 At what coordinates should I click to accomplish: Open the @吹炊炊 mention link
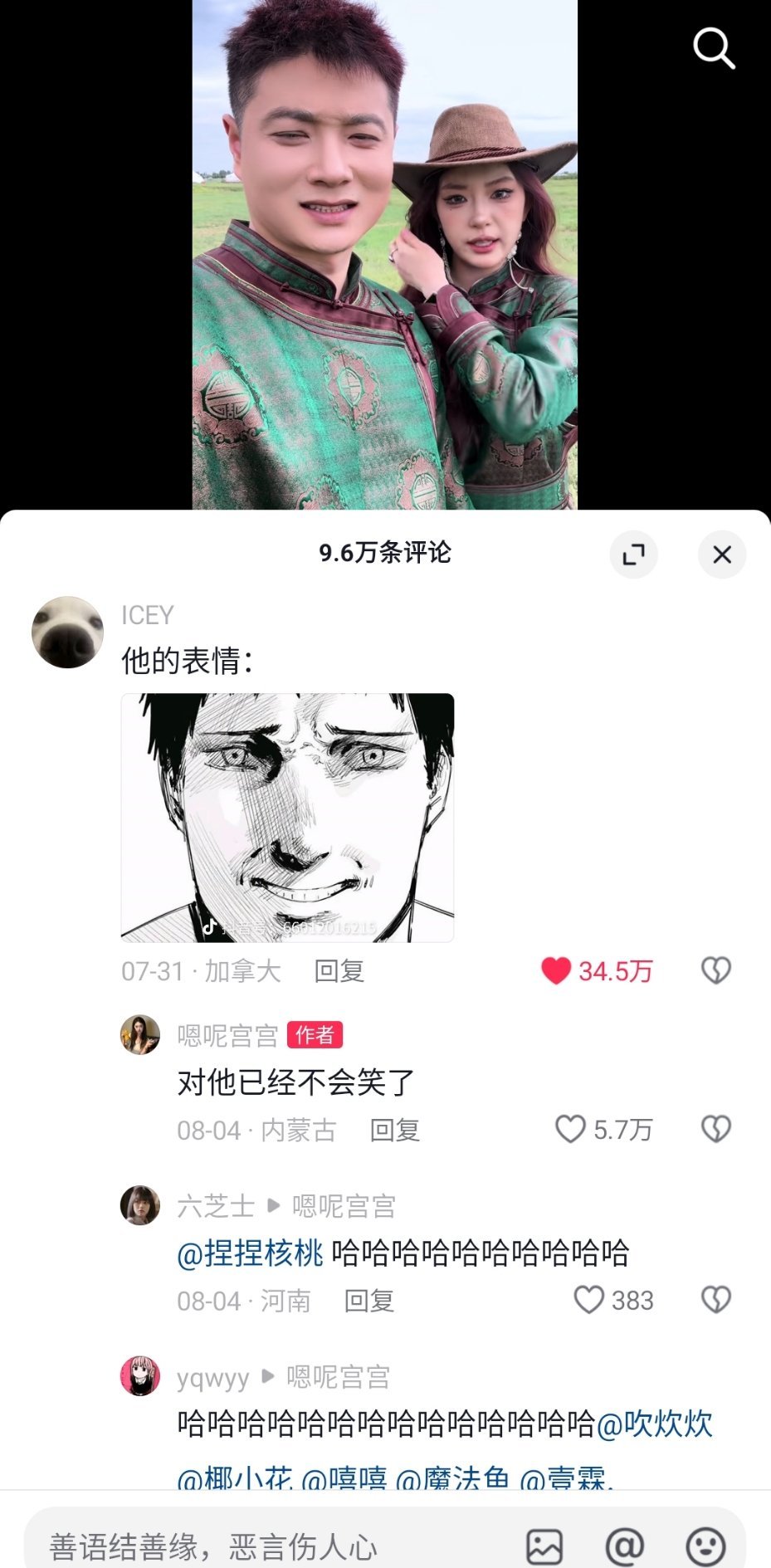click(654, 1424)
